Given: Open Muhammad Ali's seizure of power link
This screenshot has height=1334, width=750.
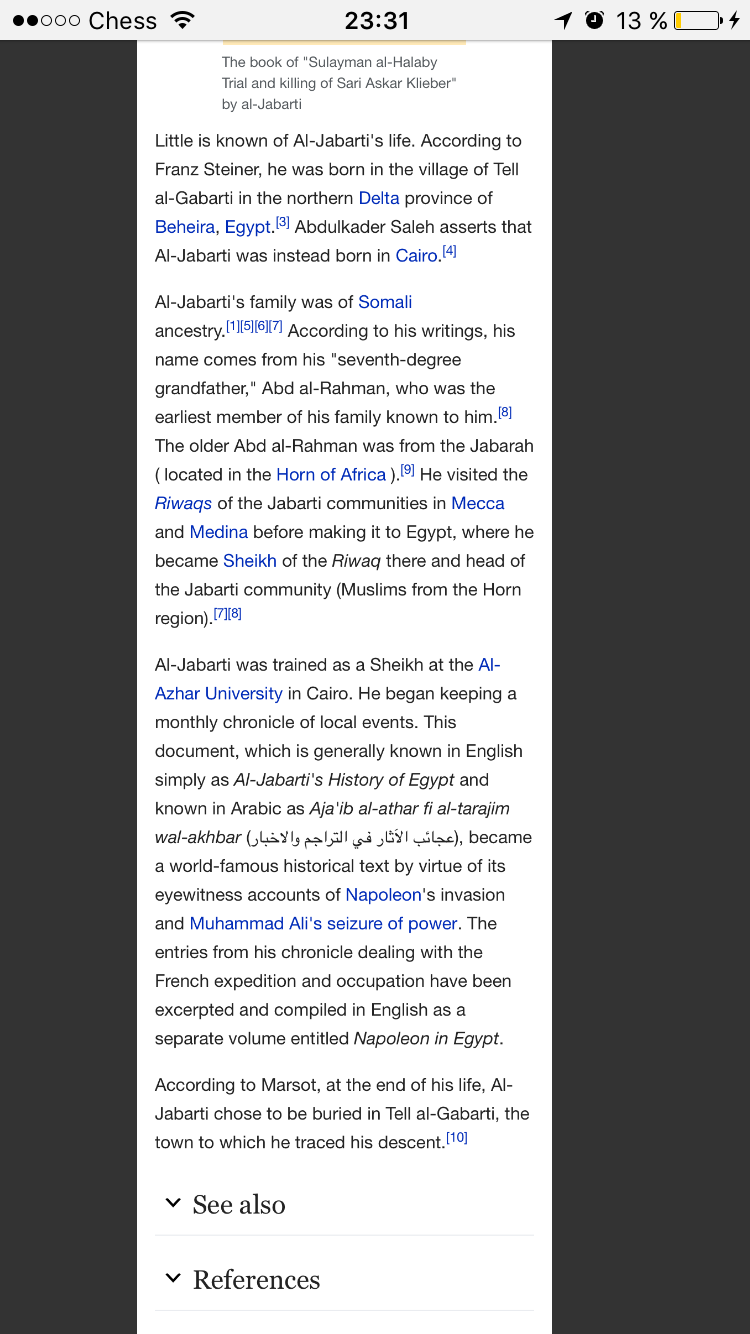Looking at the screenshot, I should 323,924.
